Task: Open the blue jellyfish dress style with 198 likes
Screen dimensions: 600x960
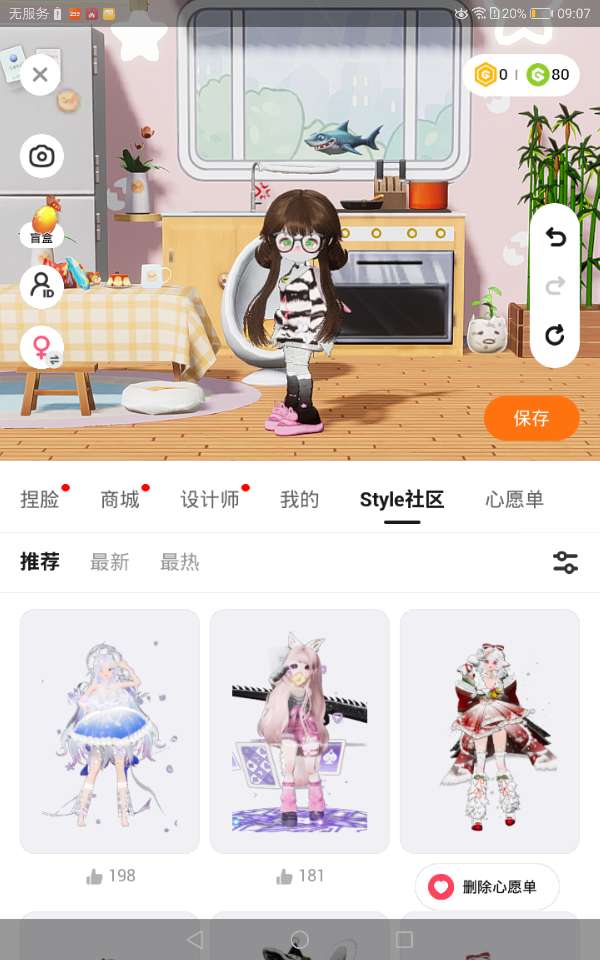Action: coord(110,731)
